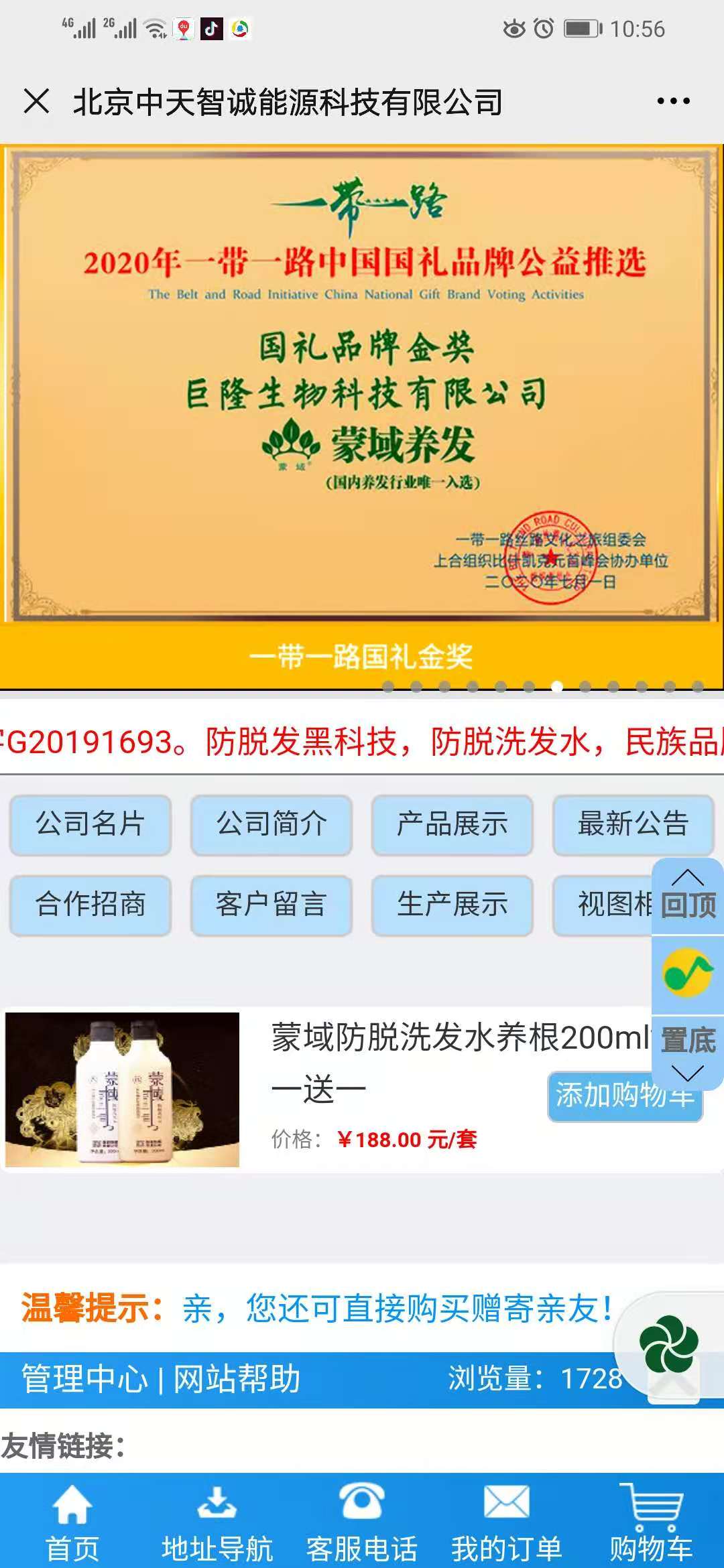
Task: Go to 首页 in bottom bar
Action: pos(72,1522)
